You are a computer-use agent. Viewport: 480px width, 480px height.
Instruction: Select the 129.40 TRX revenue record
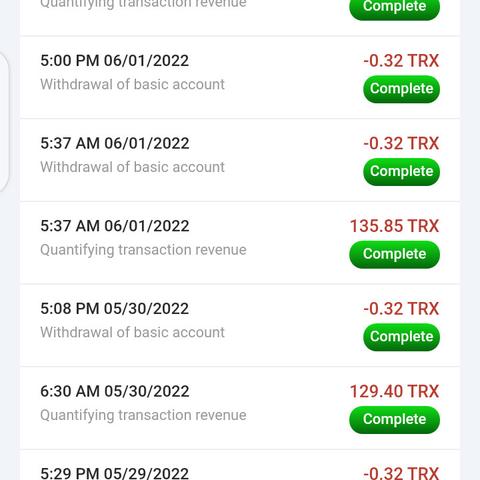[x=240, y=408]
